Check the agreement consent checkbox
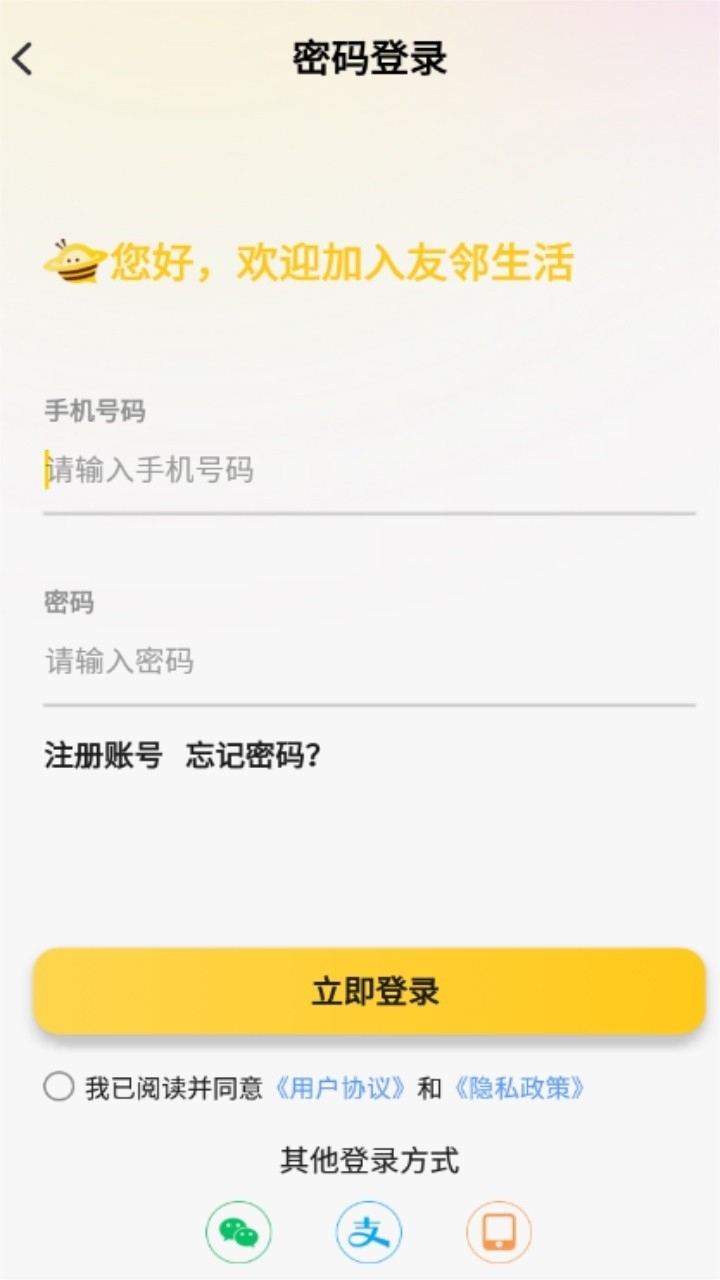720x1280 pixels. [x=59, y=1087]
